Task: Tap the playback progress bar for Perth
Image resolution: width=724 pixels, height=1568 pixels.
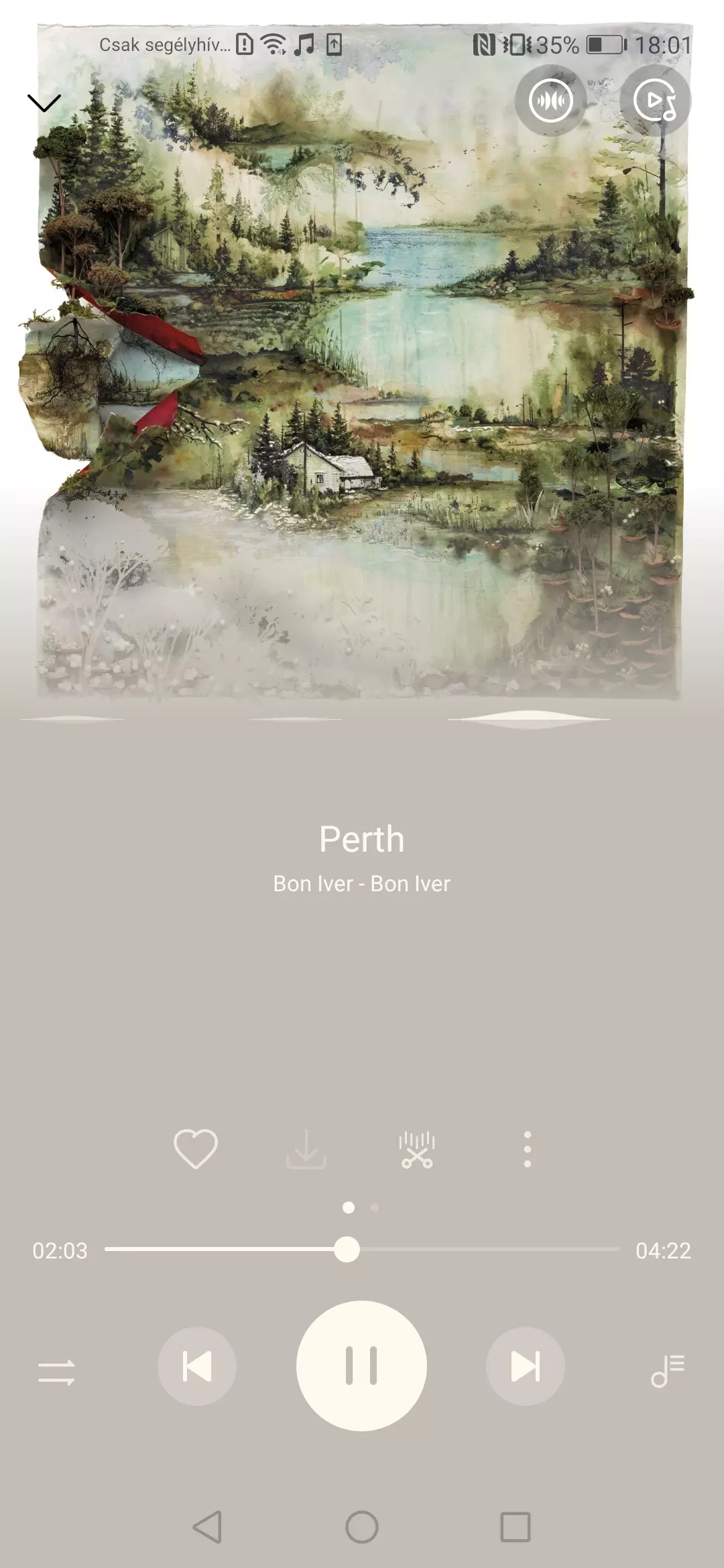Action: (x=362, y=1250)
